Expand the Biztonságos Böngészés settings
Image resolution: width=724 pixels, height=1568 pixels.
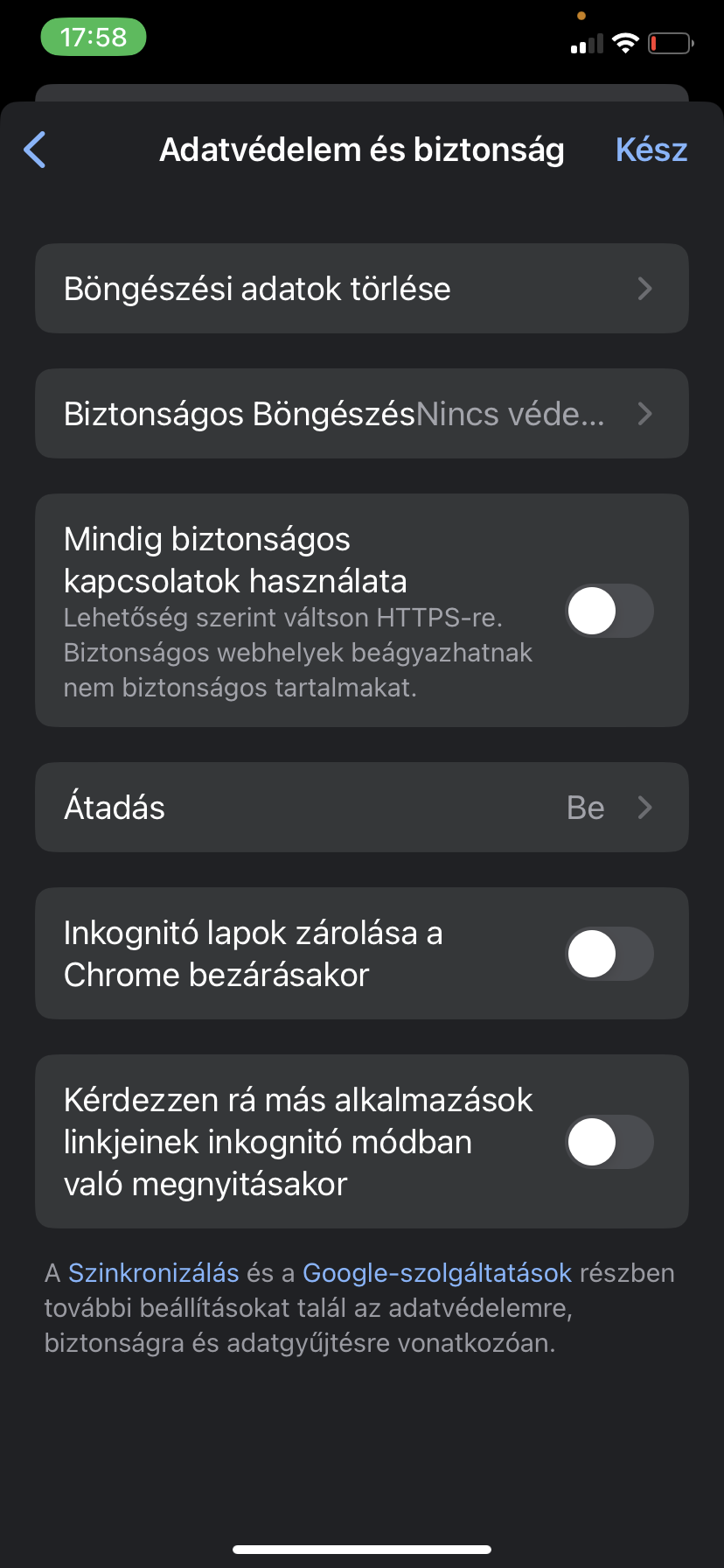click(x=645, y=414)
